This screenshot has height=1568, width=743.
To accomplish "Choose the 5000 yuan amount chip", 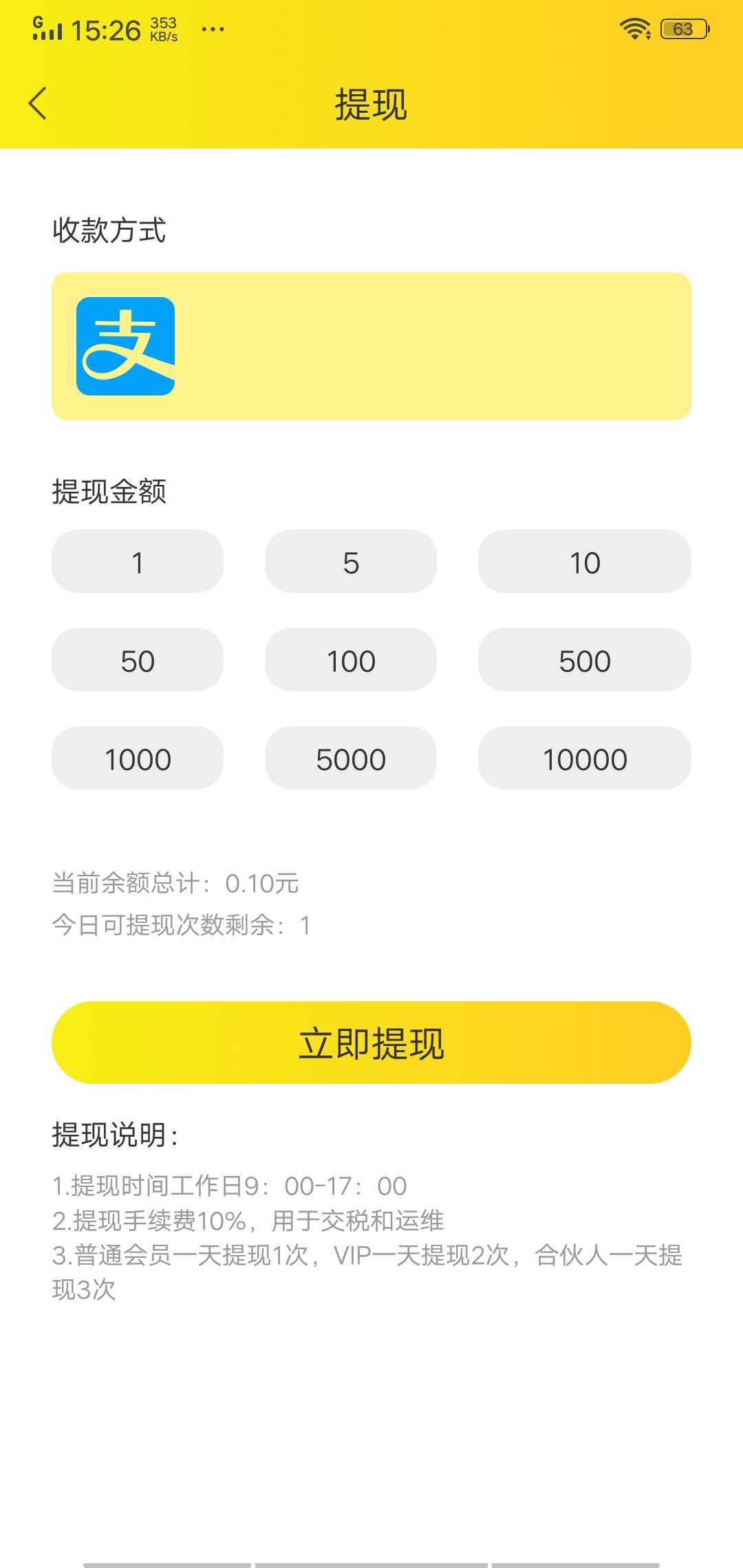I will pos(350,759).
